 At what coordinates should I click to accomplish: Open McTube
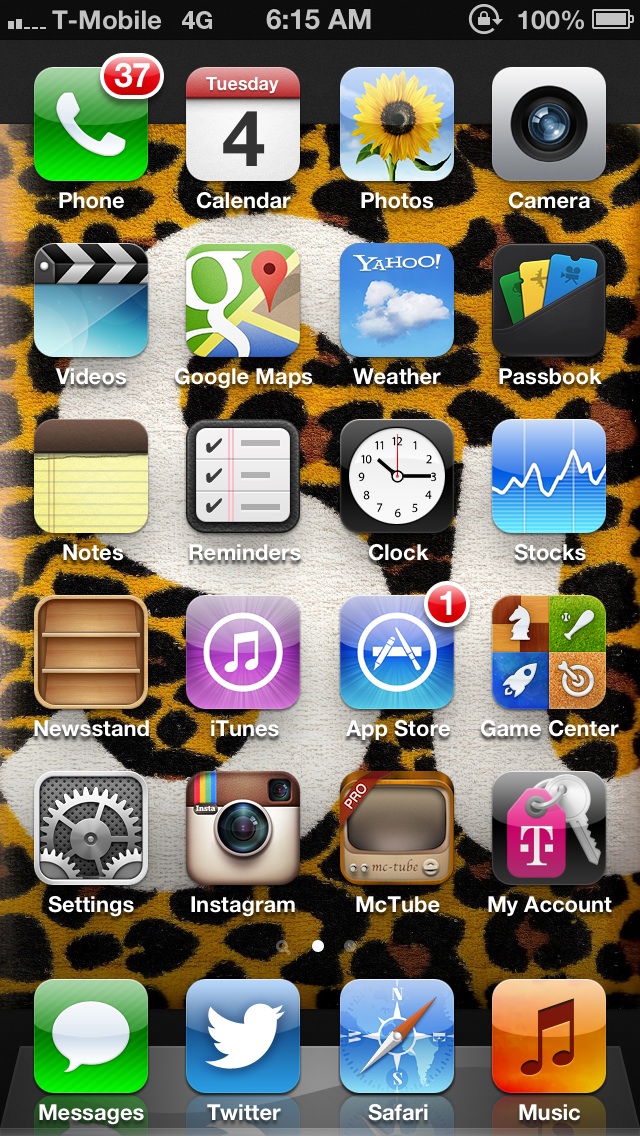click(x=396, y=828)
